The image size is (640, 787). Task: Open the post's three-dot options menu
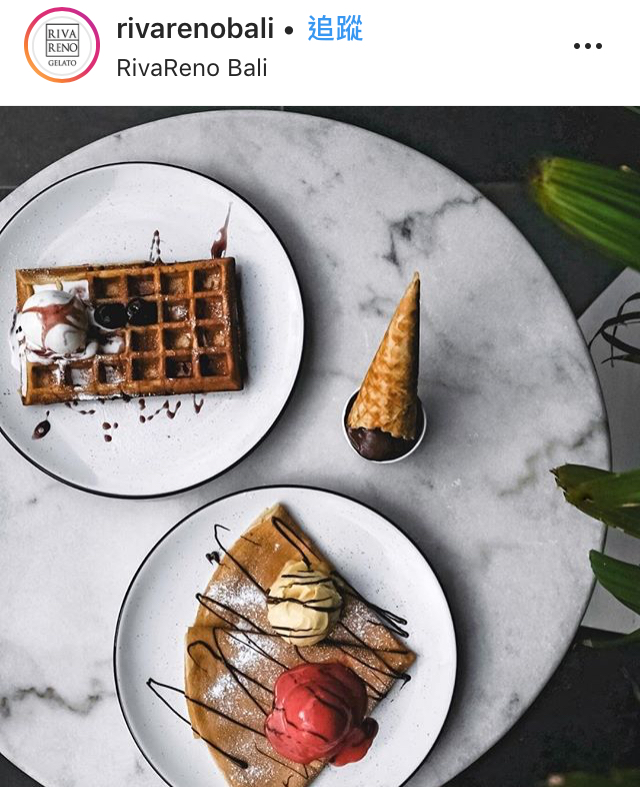pos(587,46)
